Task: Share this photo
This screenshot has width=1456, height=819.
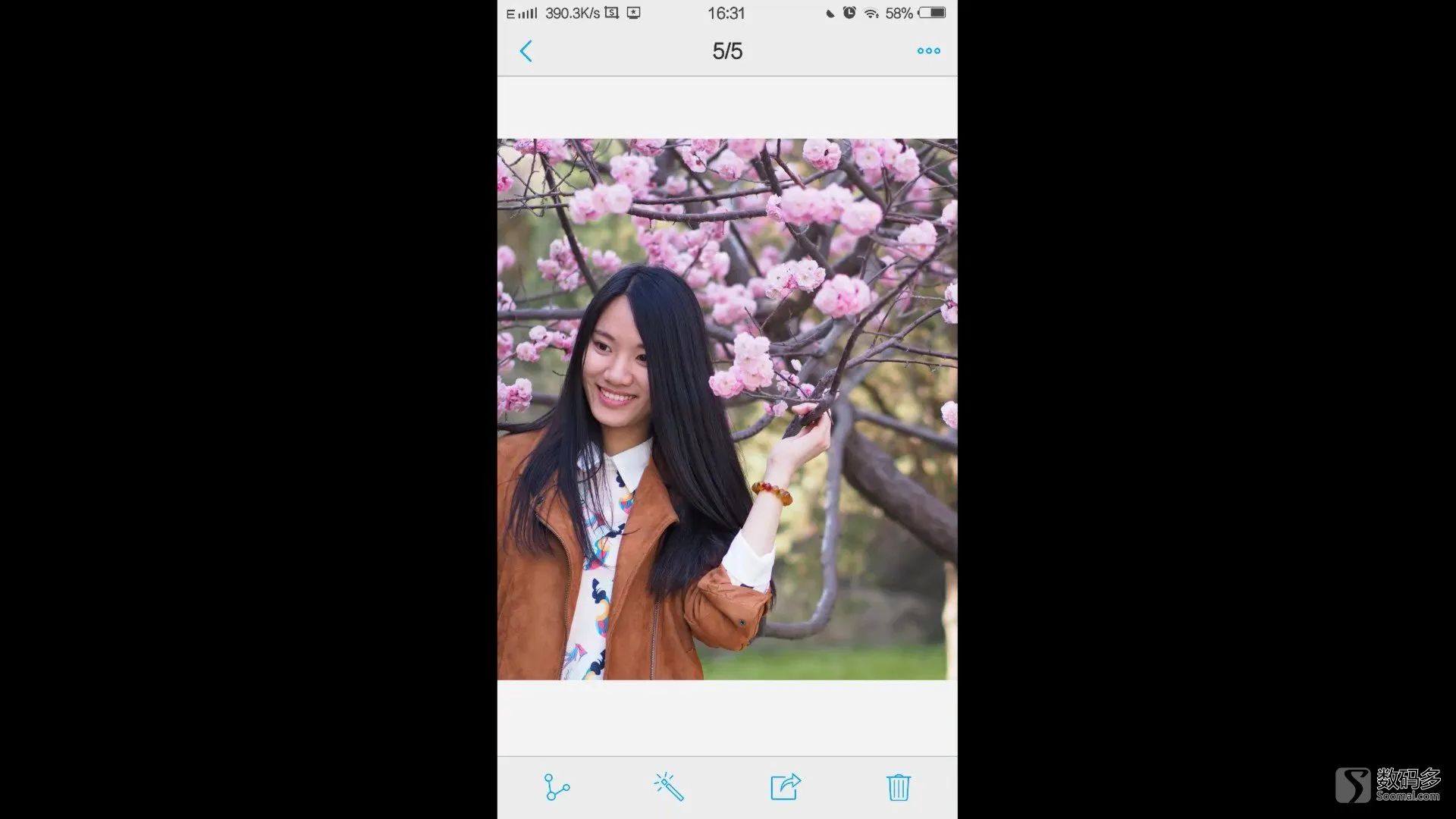Action: click(x=785, y=787)
